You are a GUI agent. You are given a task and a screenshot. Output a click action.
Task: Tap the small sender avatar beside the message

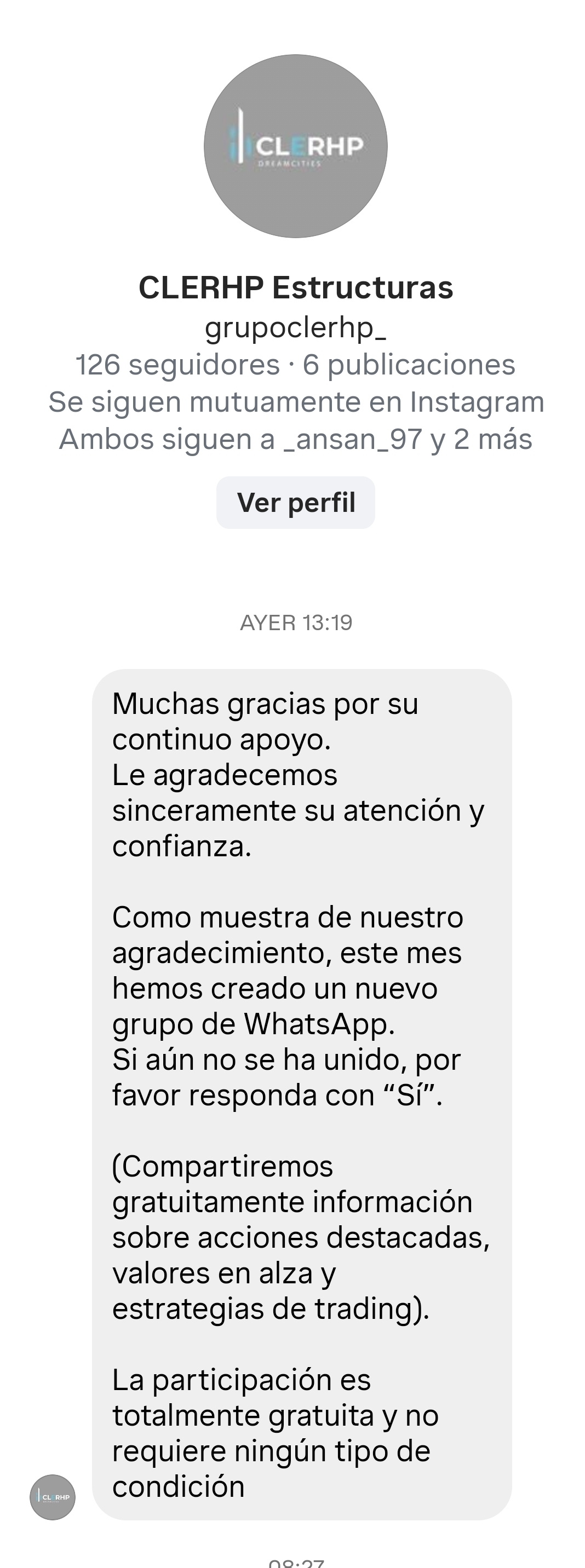coord(53,1497)
